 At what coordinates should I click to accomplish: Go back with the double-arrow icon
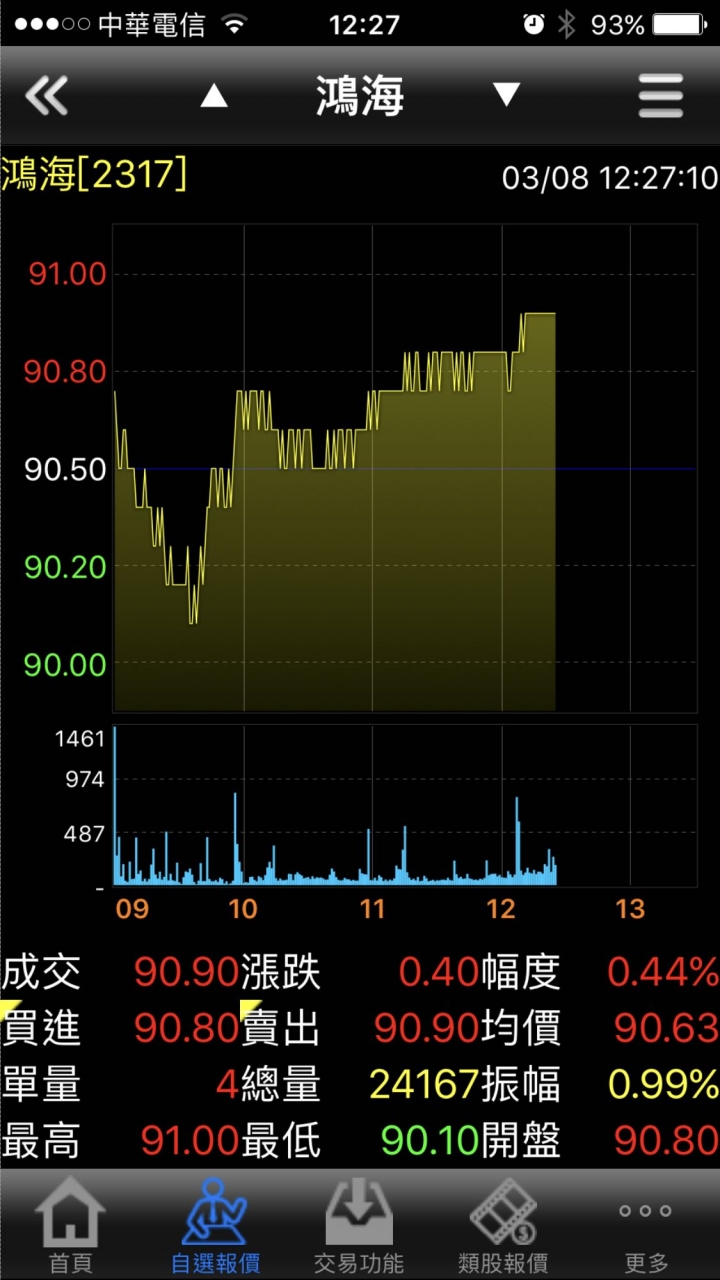[46, 96]
